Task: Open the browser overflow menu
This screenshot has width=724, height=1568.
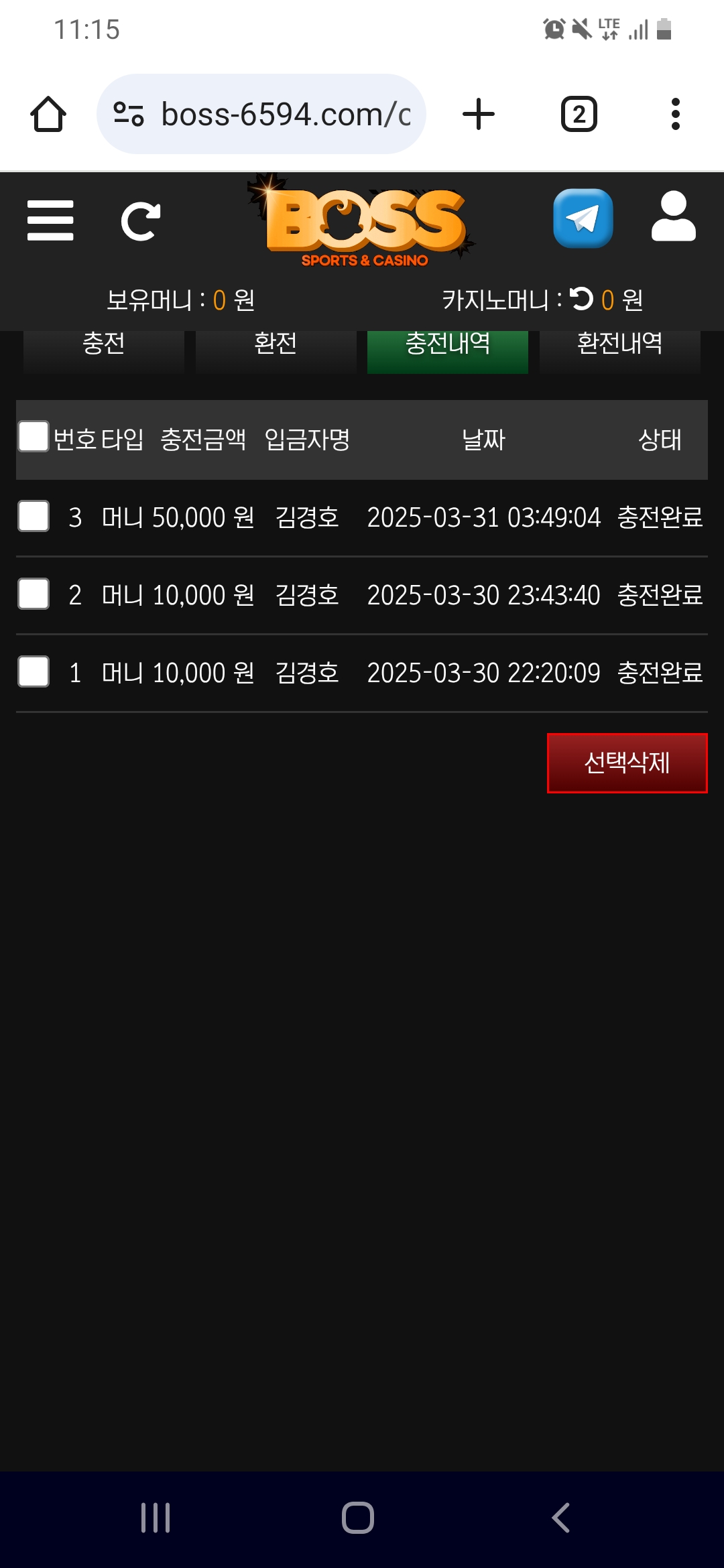Action: click(x=676, y=114)
